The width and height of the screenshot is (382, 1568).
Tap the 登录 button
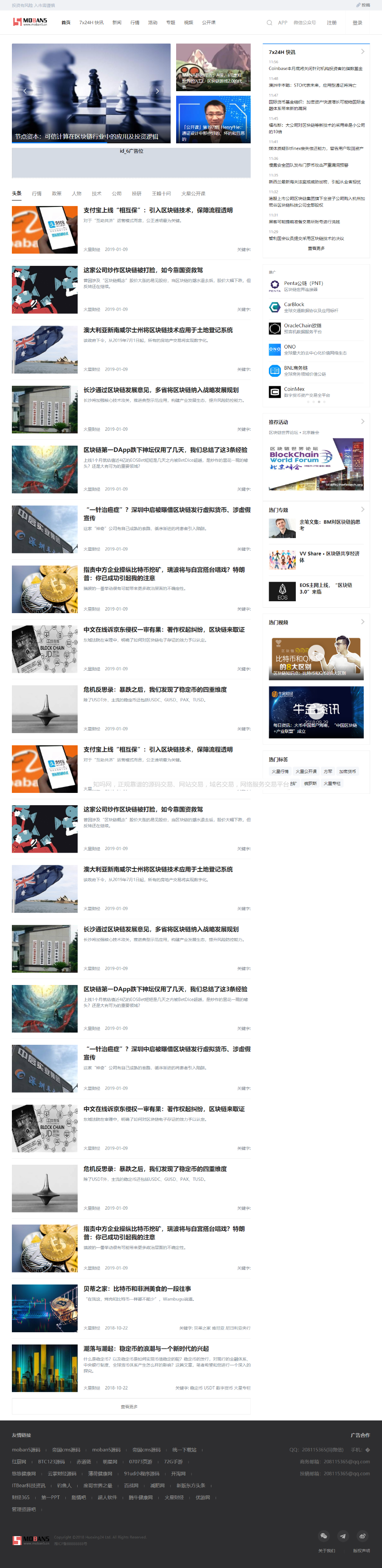[x=358, y=22]
